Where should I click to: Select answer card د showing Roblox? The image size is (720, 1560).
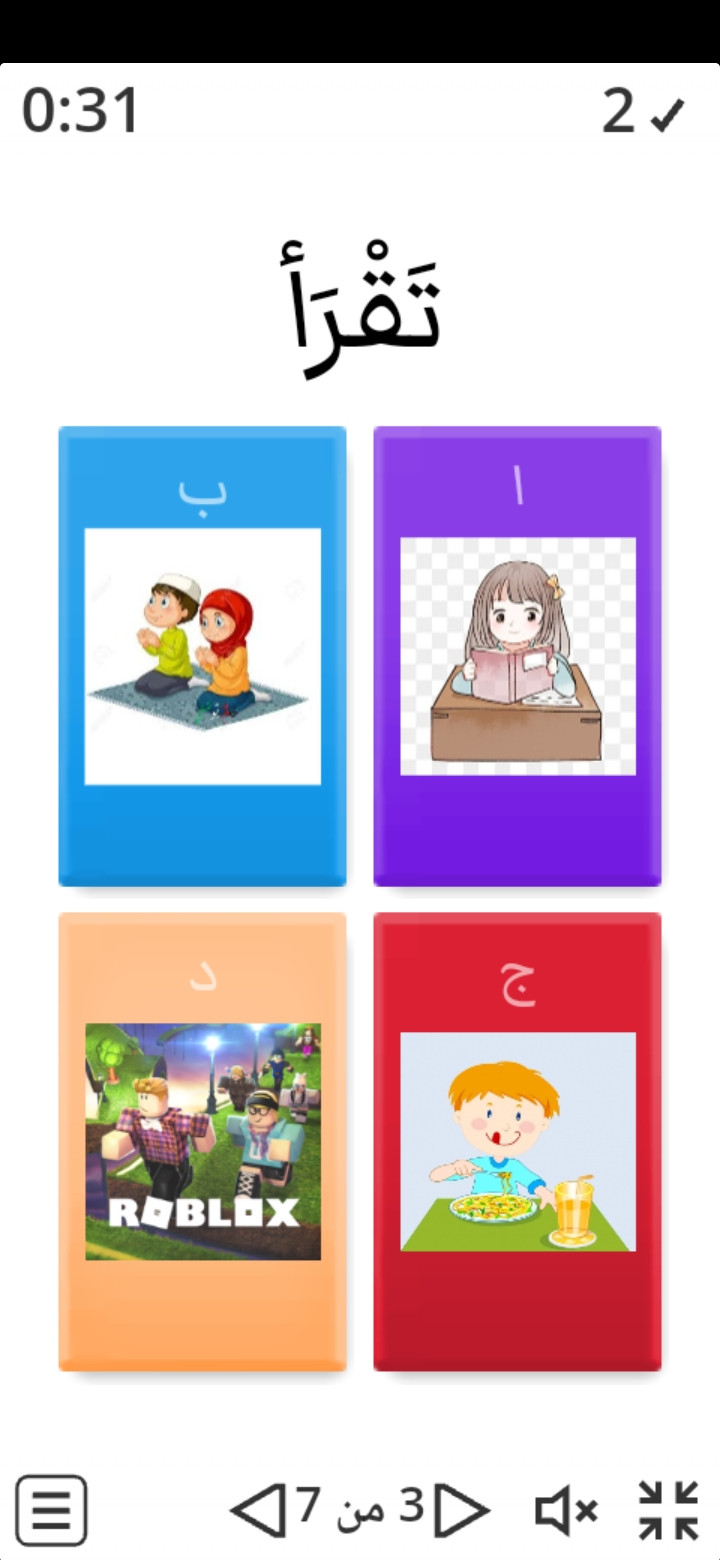tap(202, 1141)
